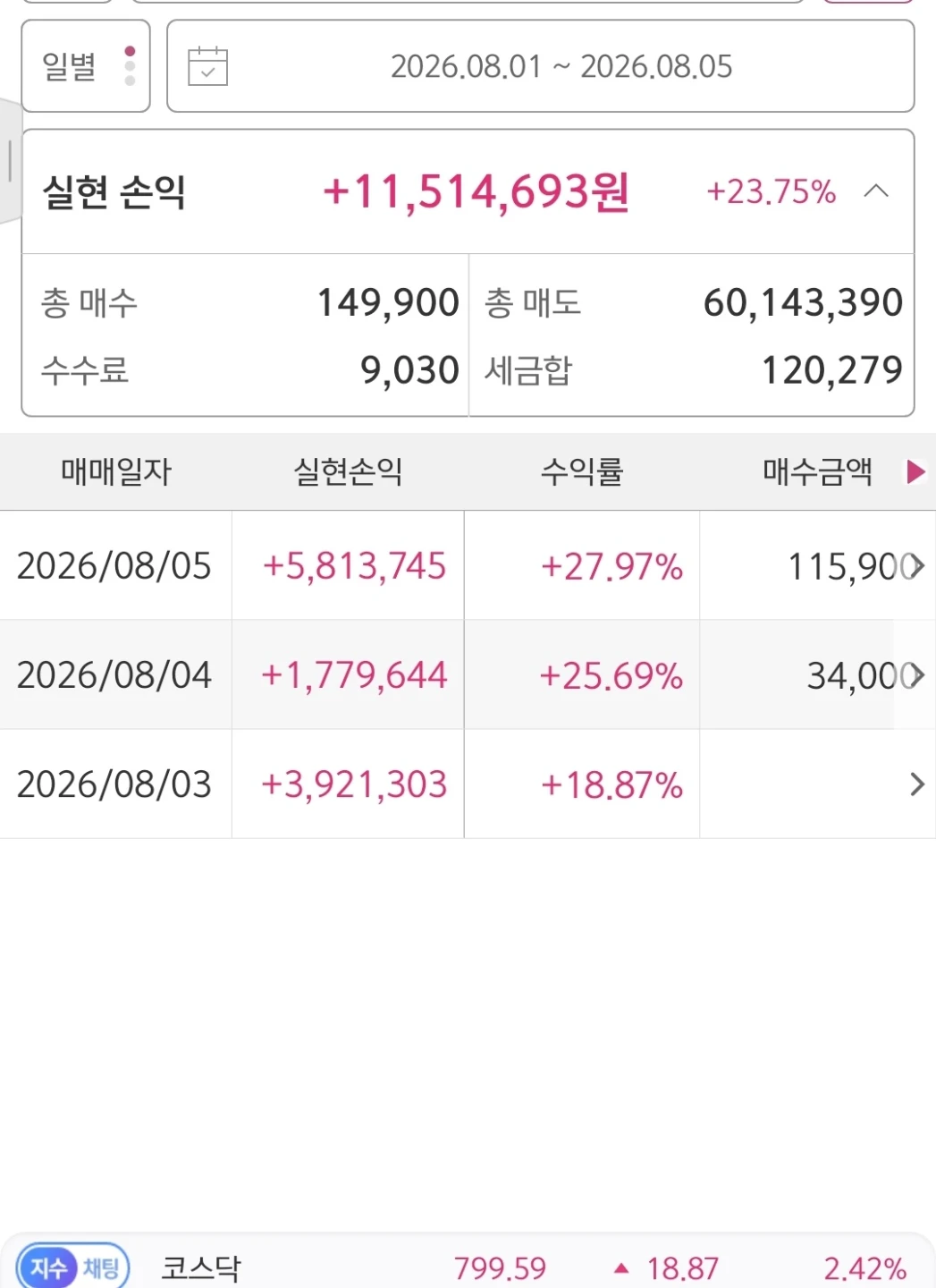Change the date range 2026.08.01 ~ 2026.08.05
936x1288 pixels.
pos(540,66)
